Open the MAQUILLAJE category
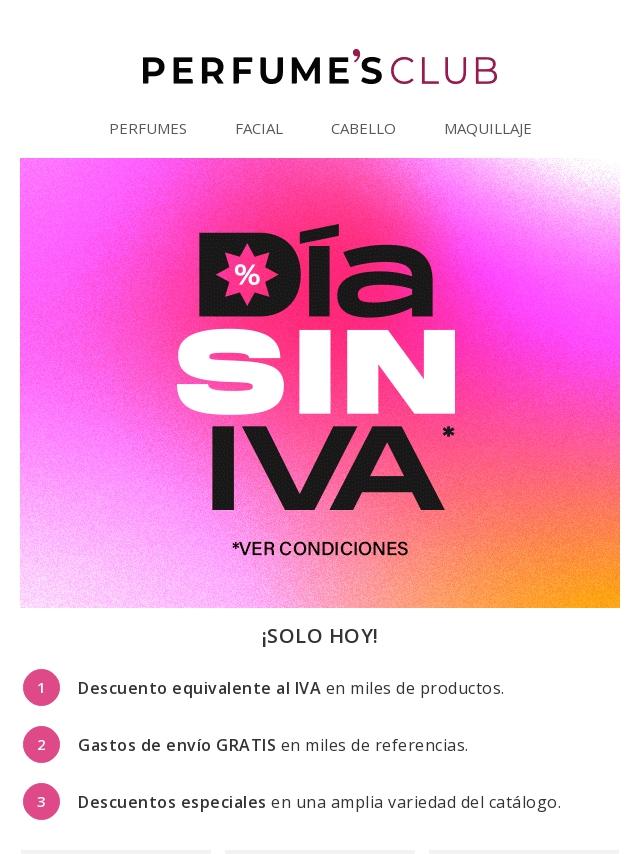This screenshot has width=640, height=854. [x=487, y=129]
